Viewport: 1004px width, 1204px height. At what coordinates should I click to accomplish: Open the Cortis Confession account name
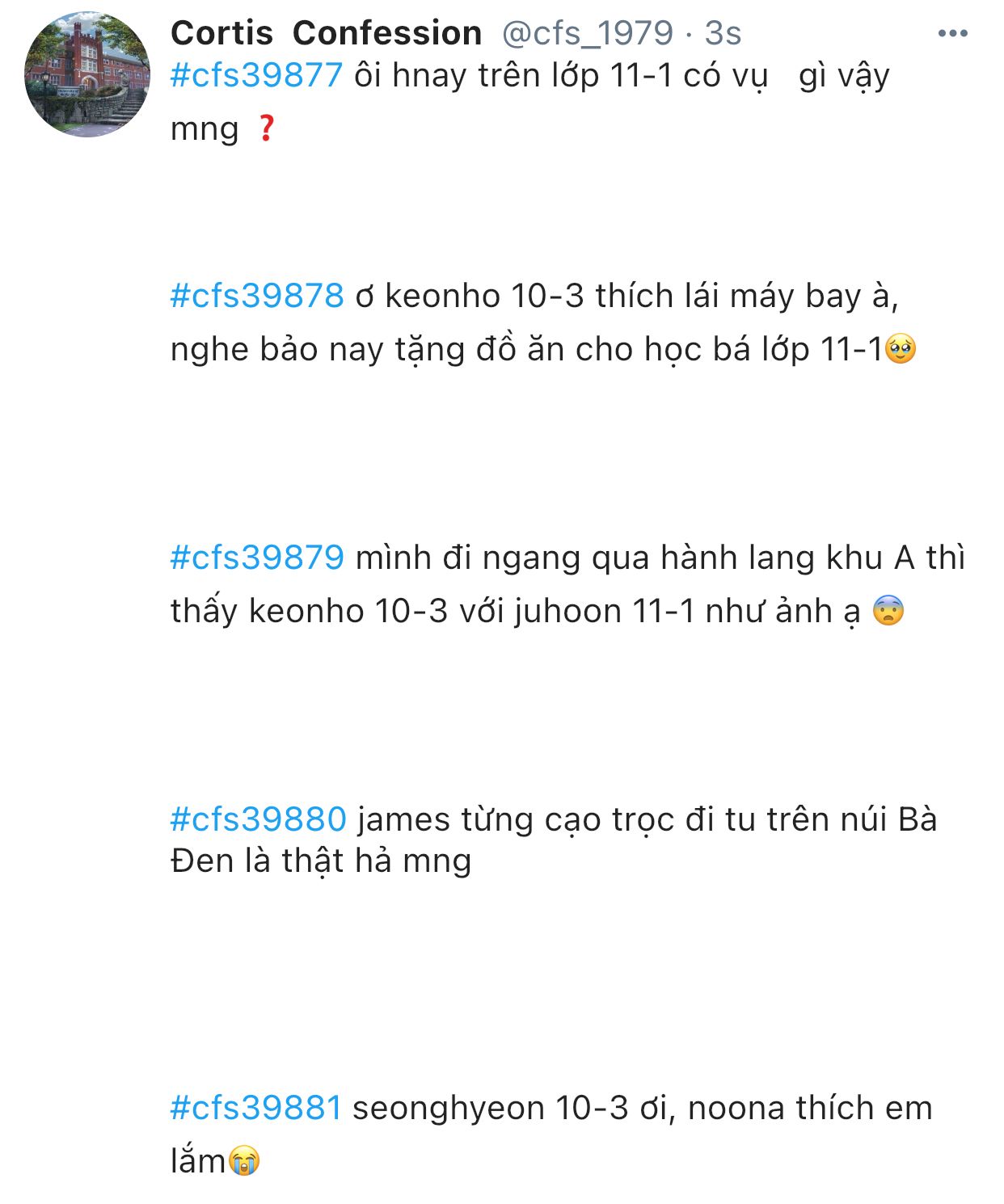(x=326, y=33)
